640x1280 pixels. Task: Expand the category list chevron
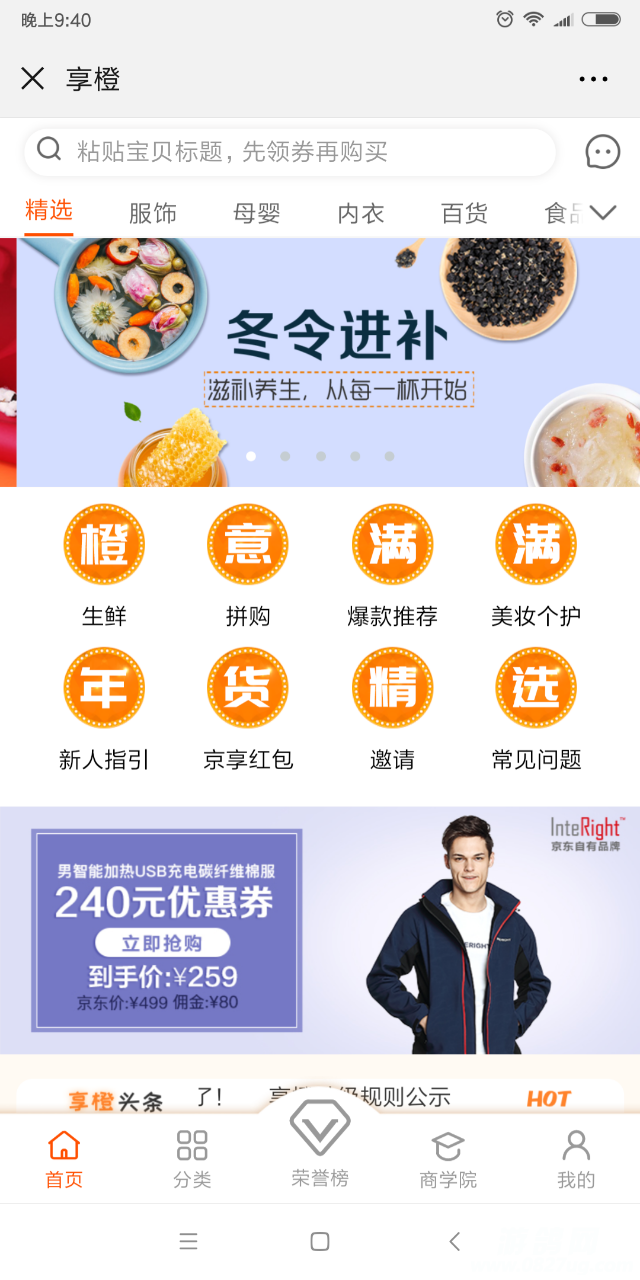(x=603, y=212)
